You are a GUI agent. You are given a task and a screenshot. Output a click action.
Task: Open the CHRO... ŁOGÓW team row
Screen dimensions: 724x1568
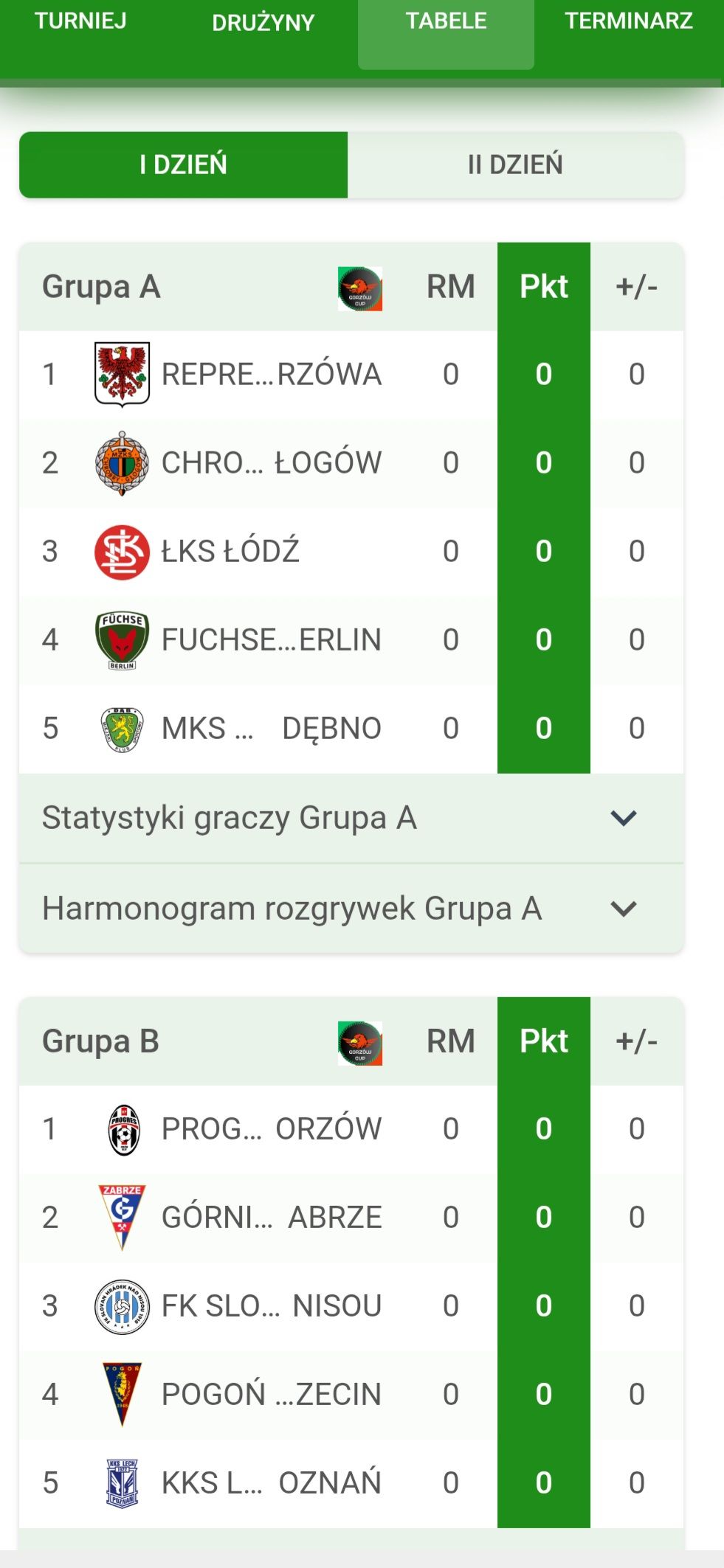point(351,463)
